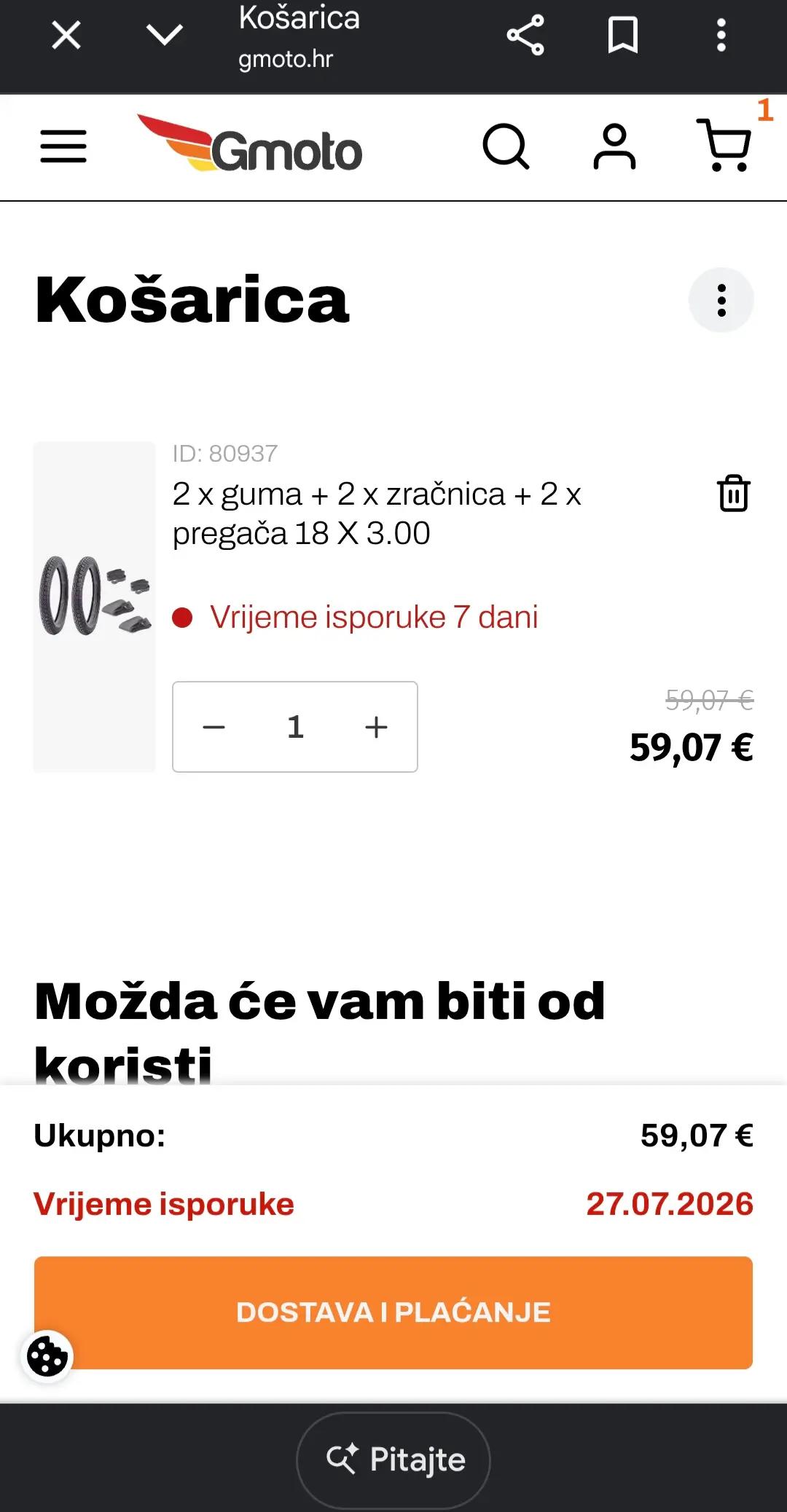
Task: Open the hamburger navigation menu
Action: (x=63, y=146)
